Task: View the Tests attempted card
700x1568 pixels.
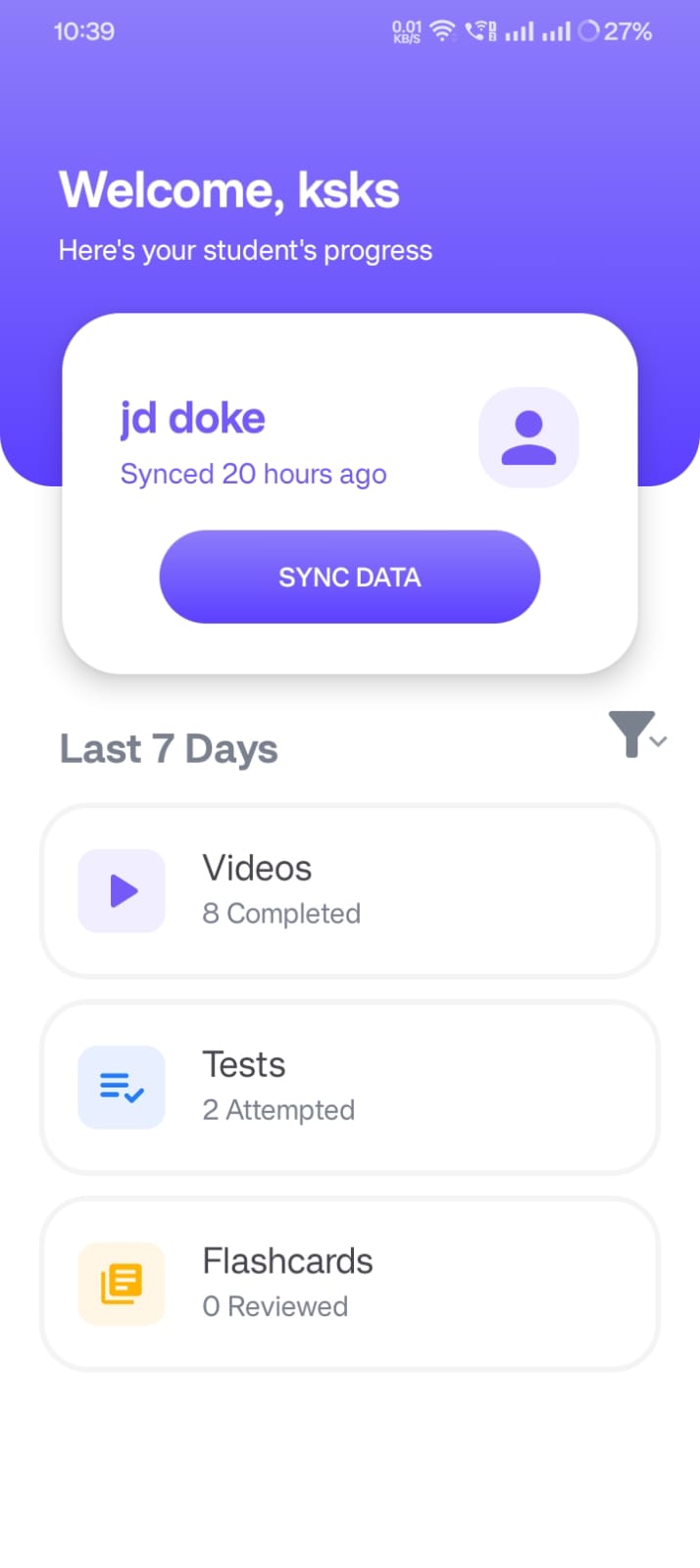Action: coord(349,1087)
